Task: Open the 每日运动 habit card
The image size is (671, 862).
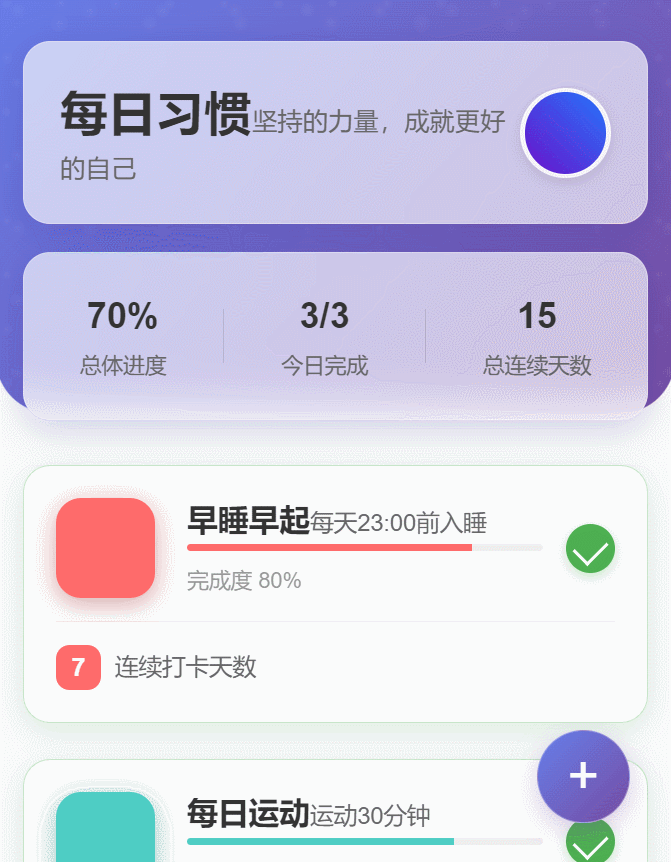Action: [300, 815]
